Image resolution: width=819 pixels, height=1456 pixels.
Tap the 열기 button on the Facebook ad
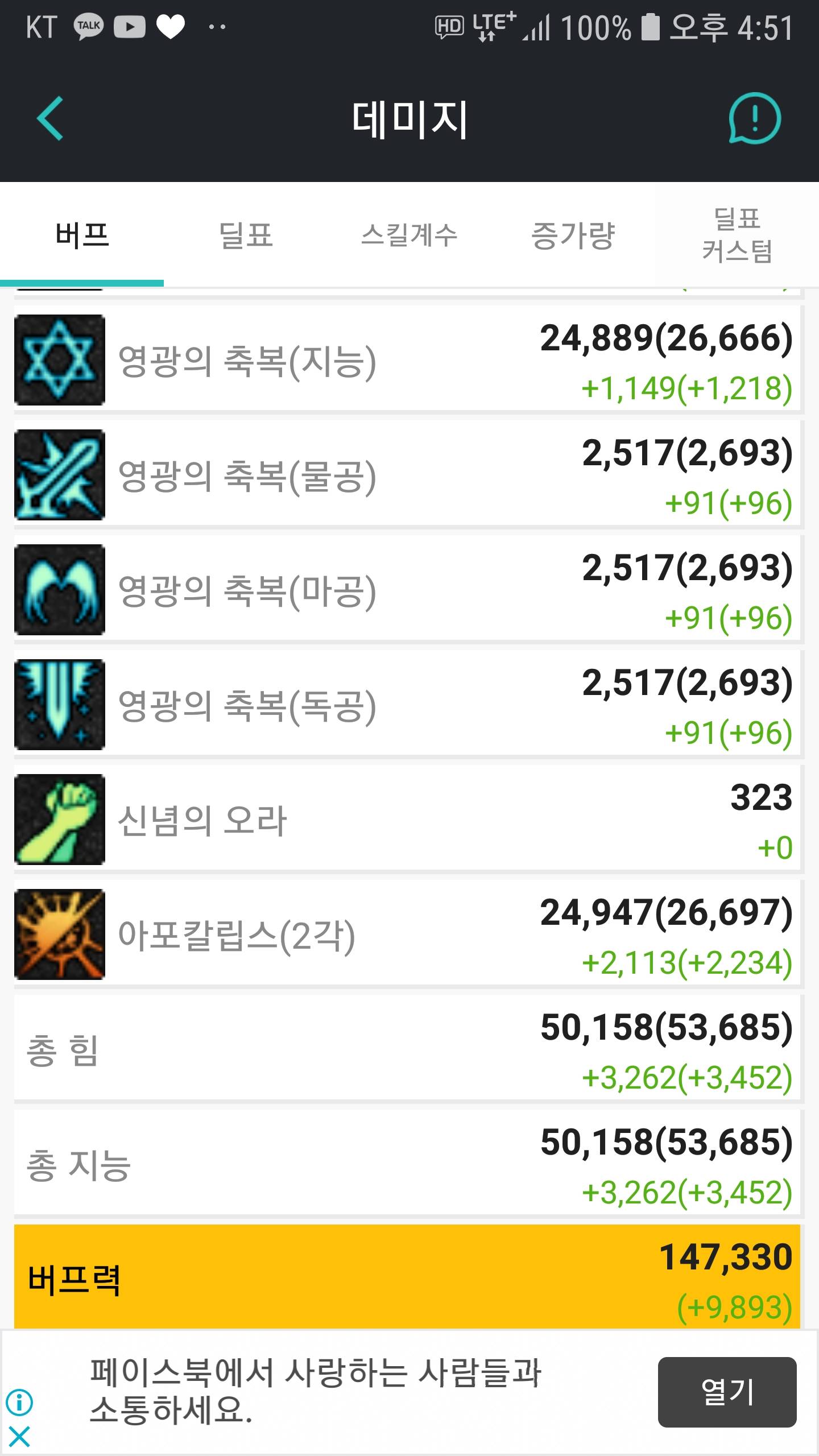pos(727,1392)
